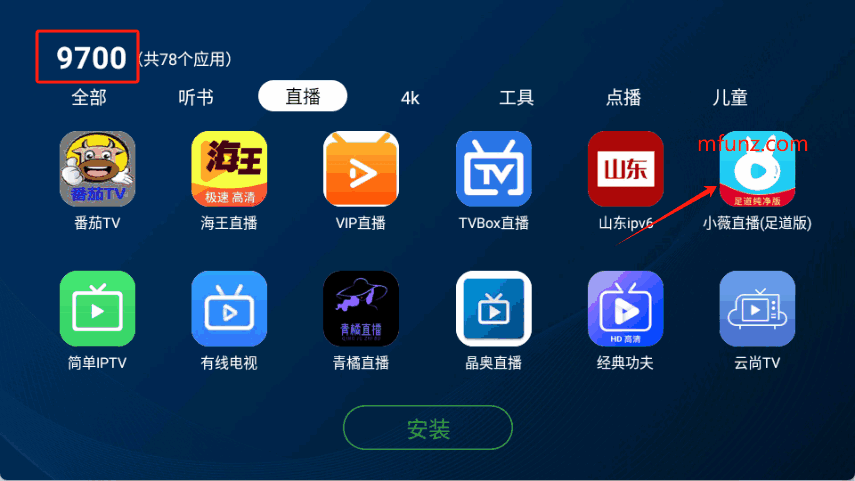Switch to the 工具 tab
Image resolution: width=855 pixels, height=481 pixels.
click(x=516, y=97)
